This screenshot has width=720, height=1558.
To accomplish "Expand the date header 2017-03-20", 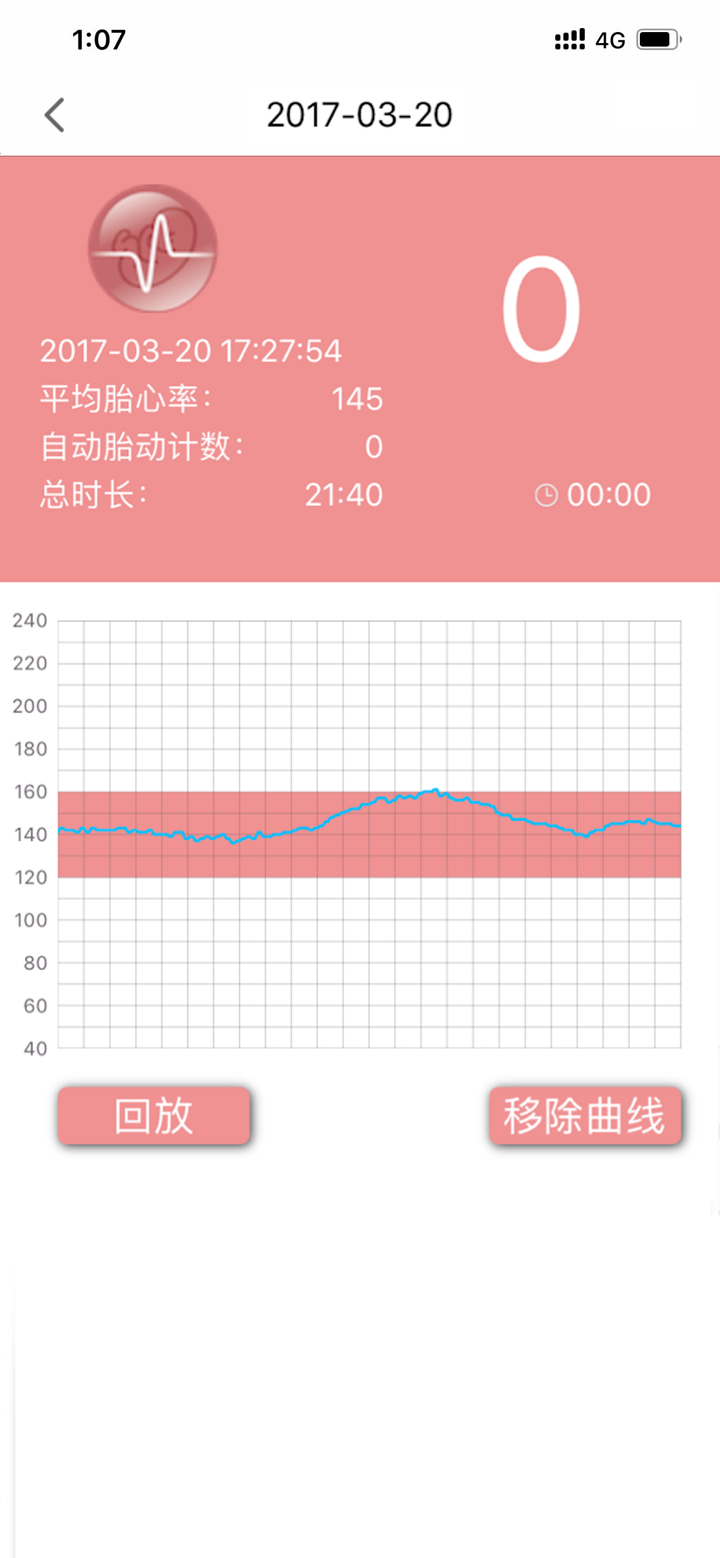I will [x=359, y=114].
